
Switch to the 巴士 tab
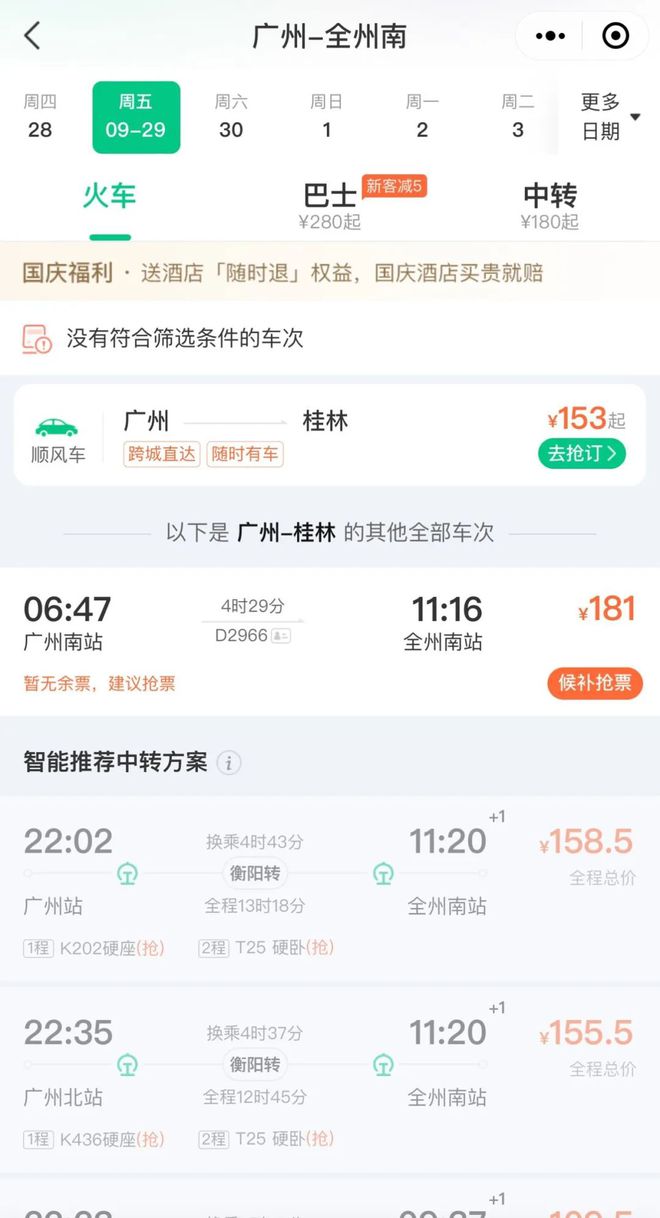point(331,204)
